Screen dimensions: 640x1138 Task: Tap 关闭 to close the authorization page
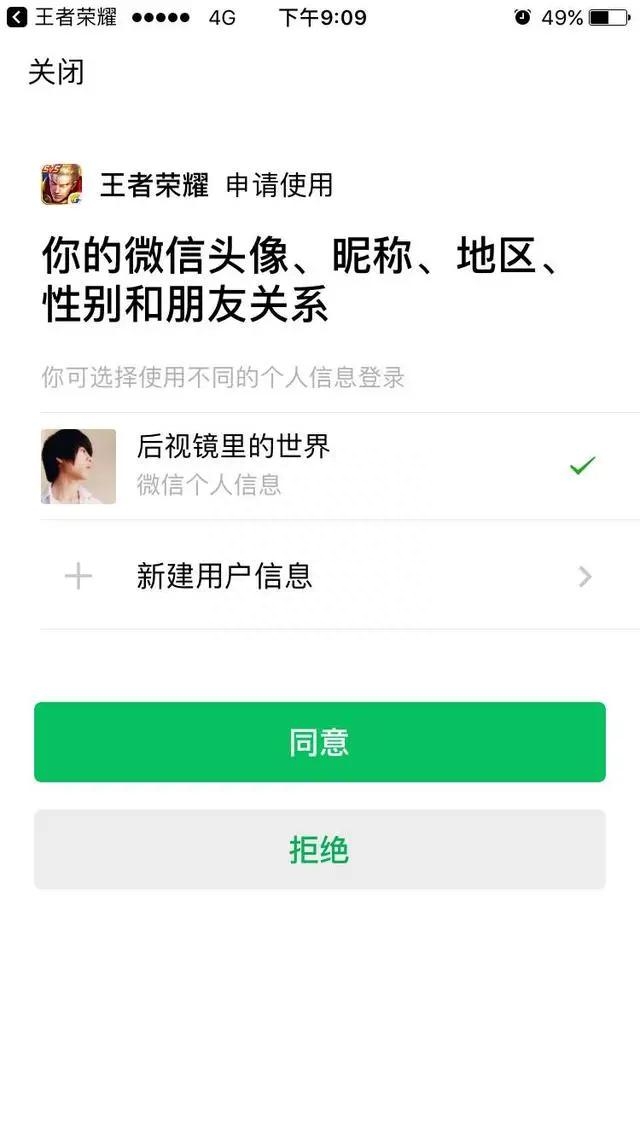pyautogui.click(x=56, y=72)
